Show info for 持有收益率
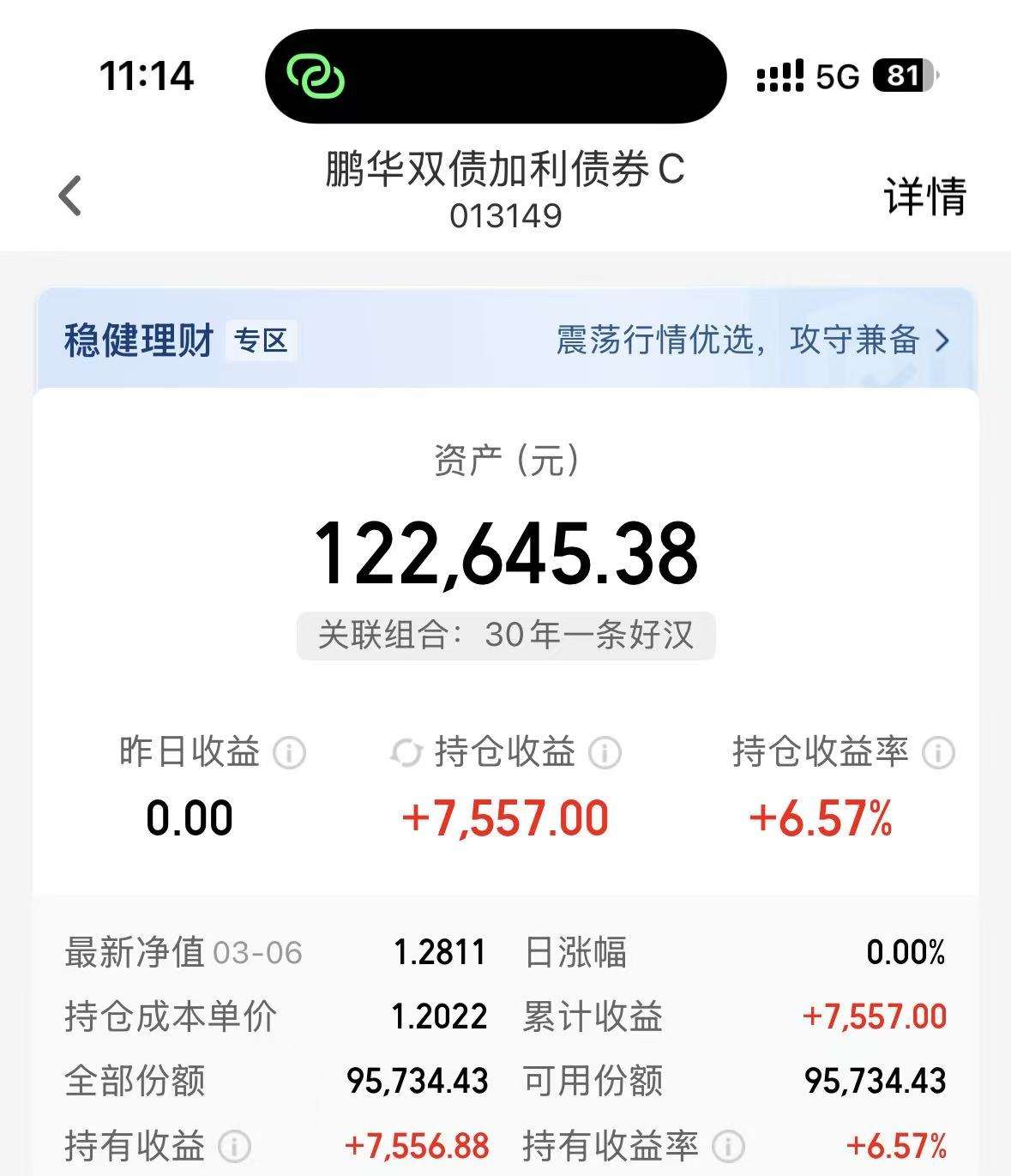 coord(728,1146)
